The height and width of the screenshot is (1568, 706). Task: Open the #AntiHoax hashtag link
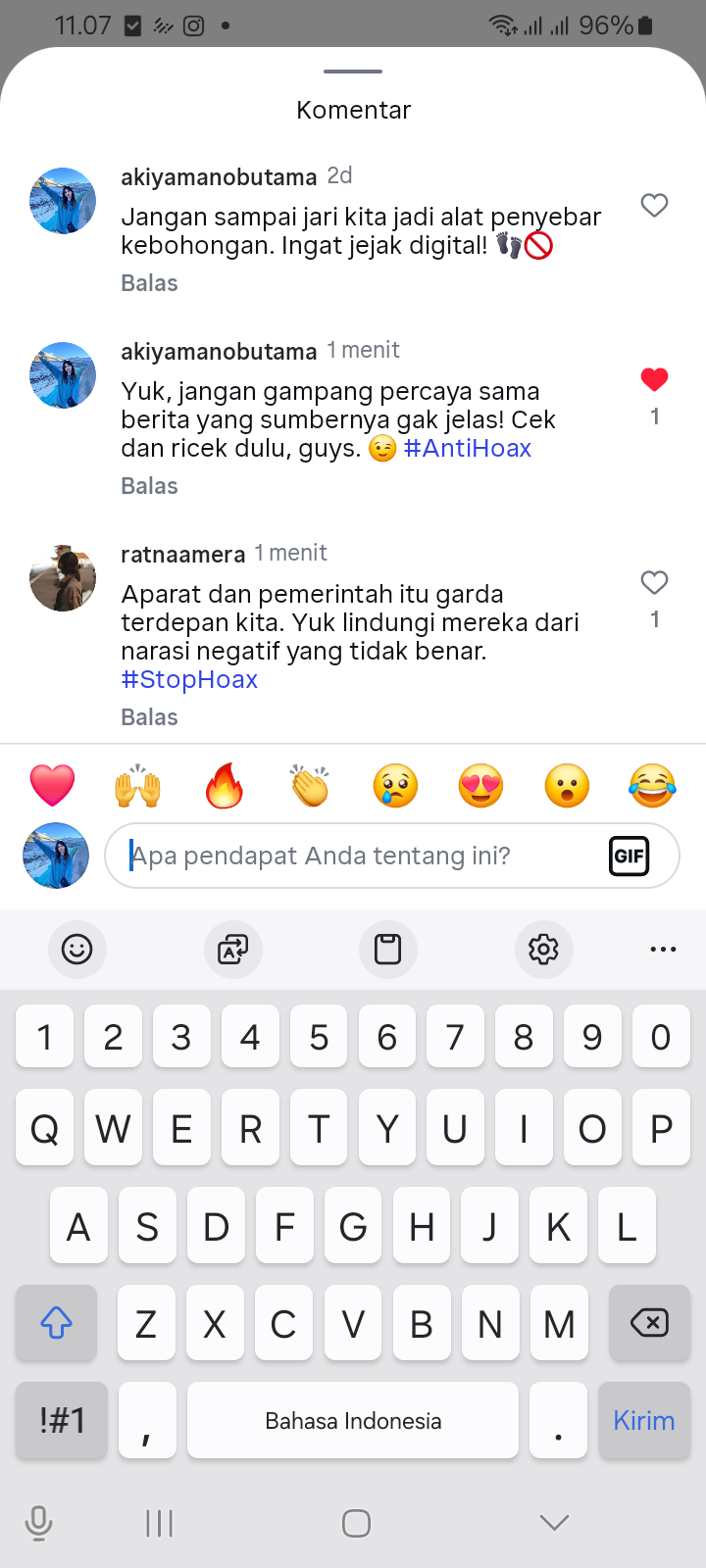pos(467,448)
